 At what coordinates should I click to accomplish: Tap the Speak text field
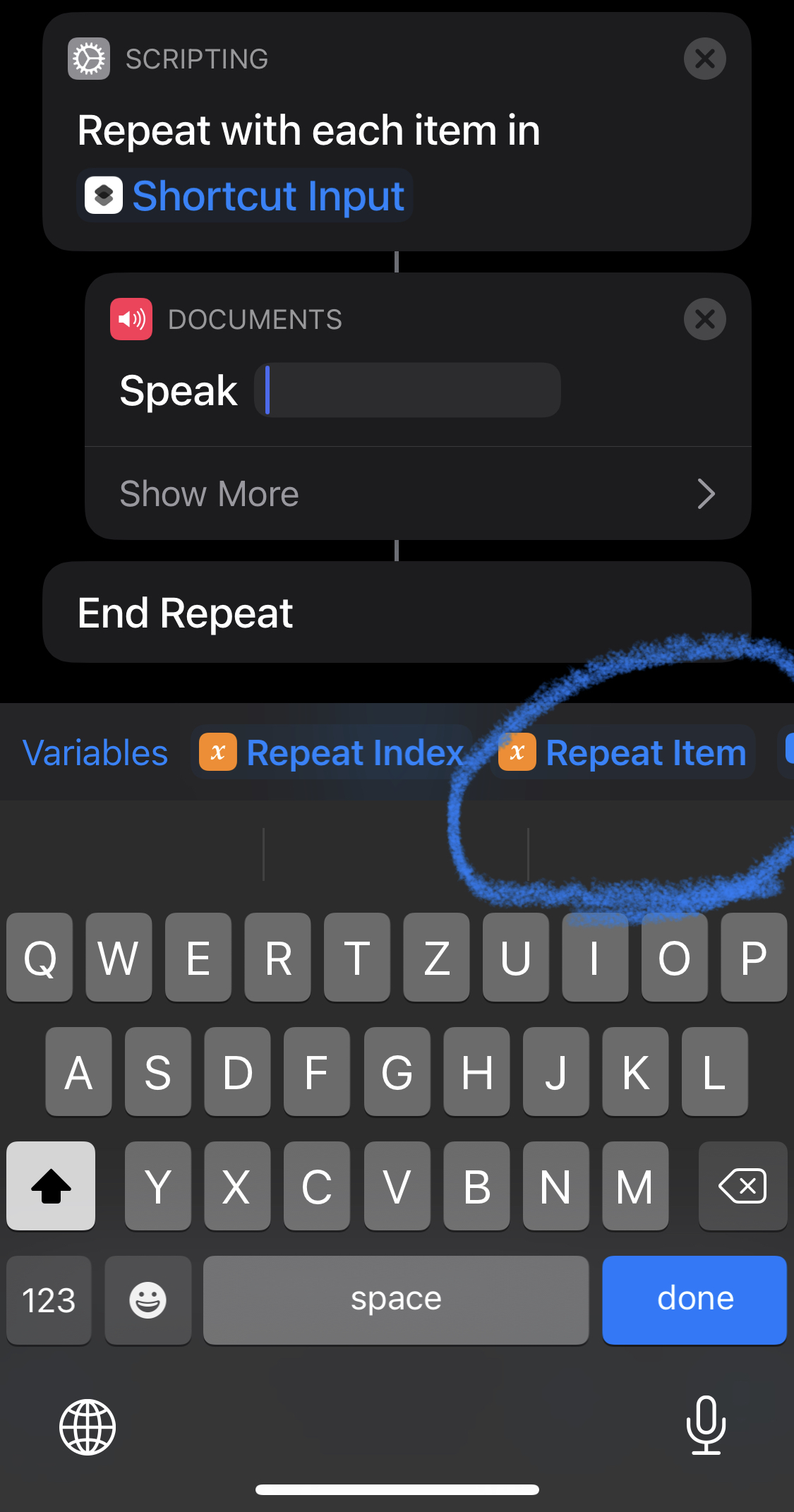[408, 390]
